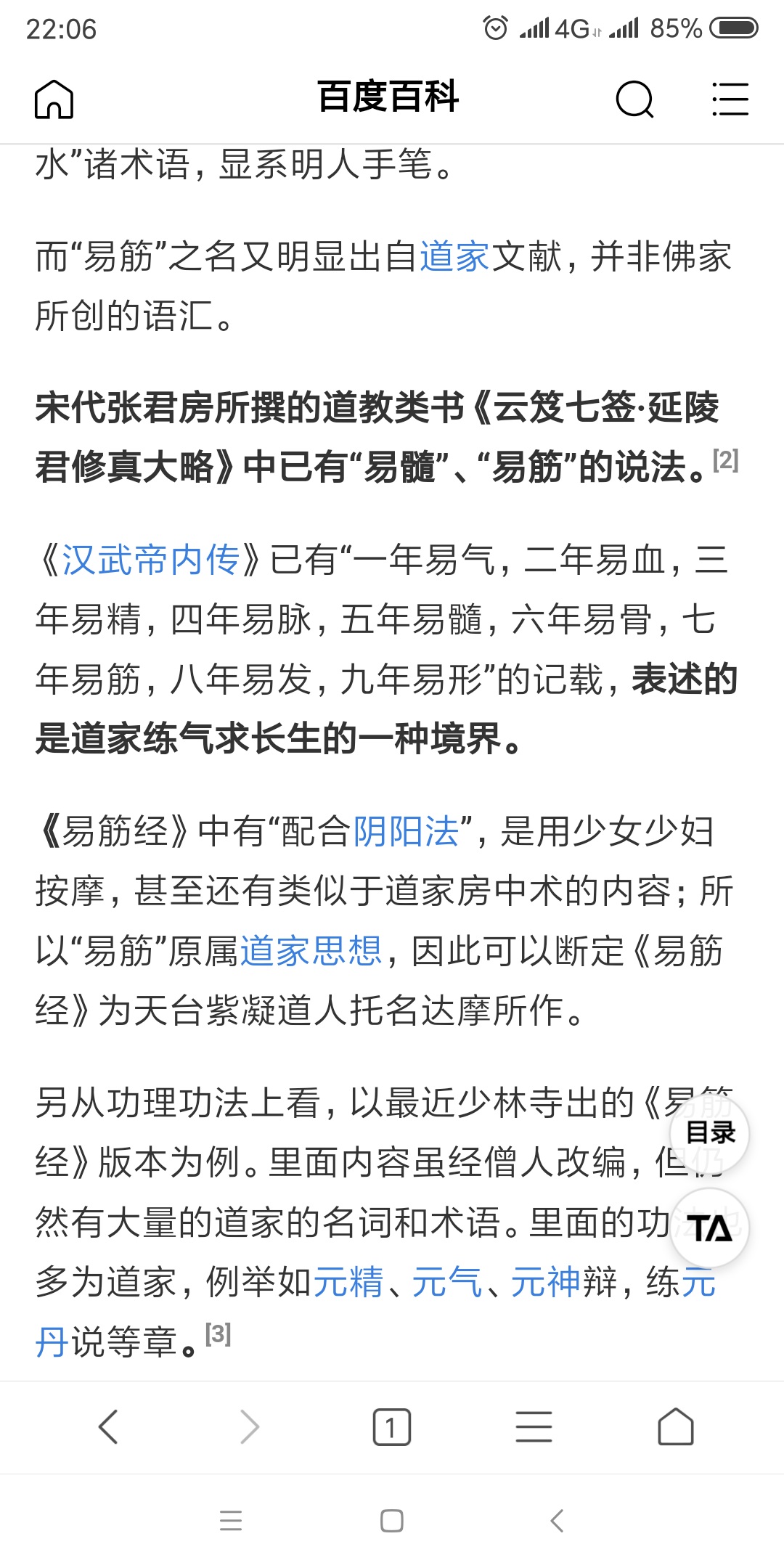Image resolution: width=784 pixels, height=1568 pixels.
Task: Go to the Baidu Baike home icon
Action: pos(54,99)
